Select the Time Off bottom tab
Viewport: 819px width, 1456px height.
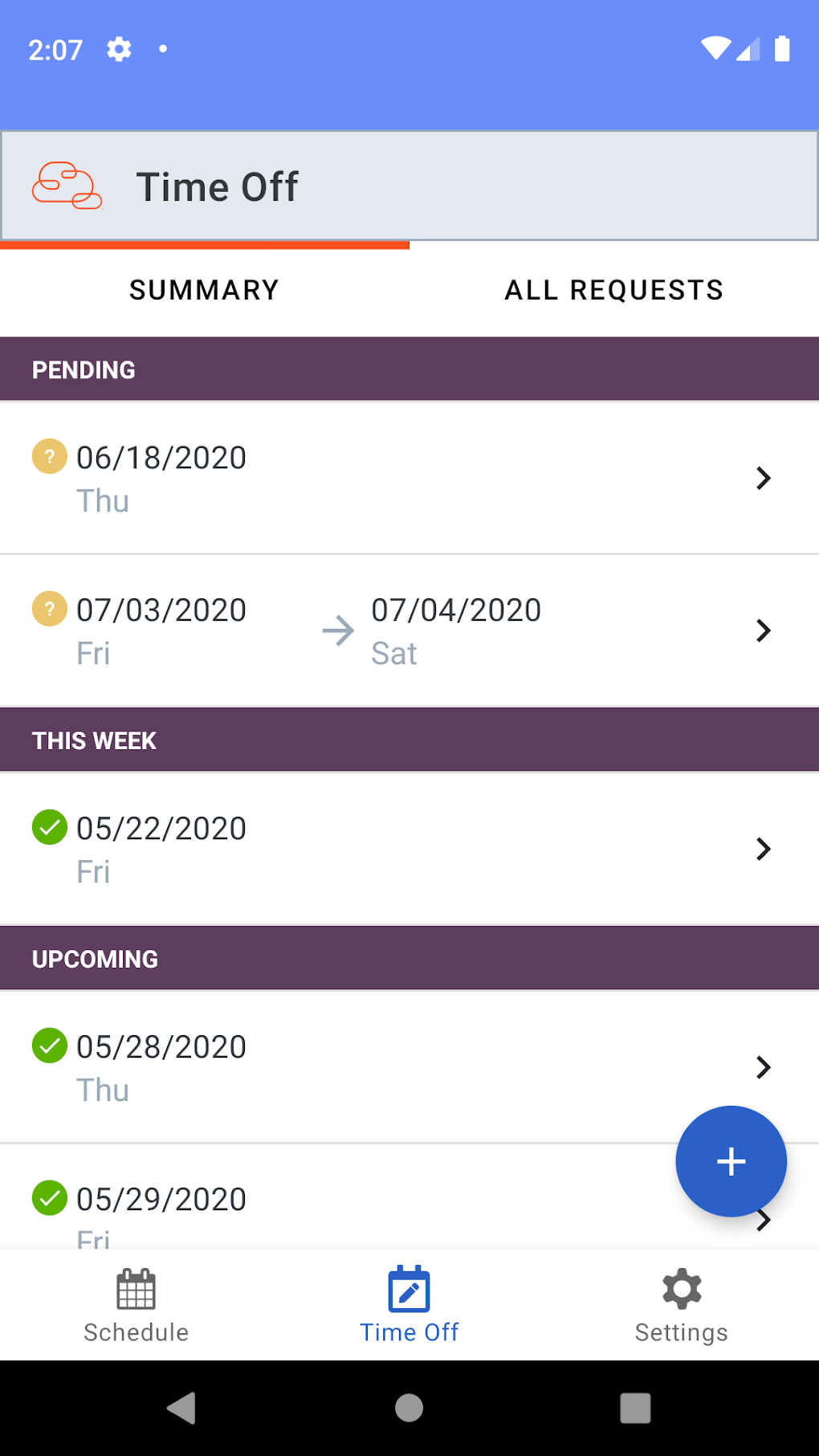[x=409, y=1305]
